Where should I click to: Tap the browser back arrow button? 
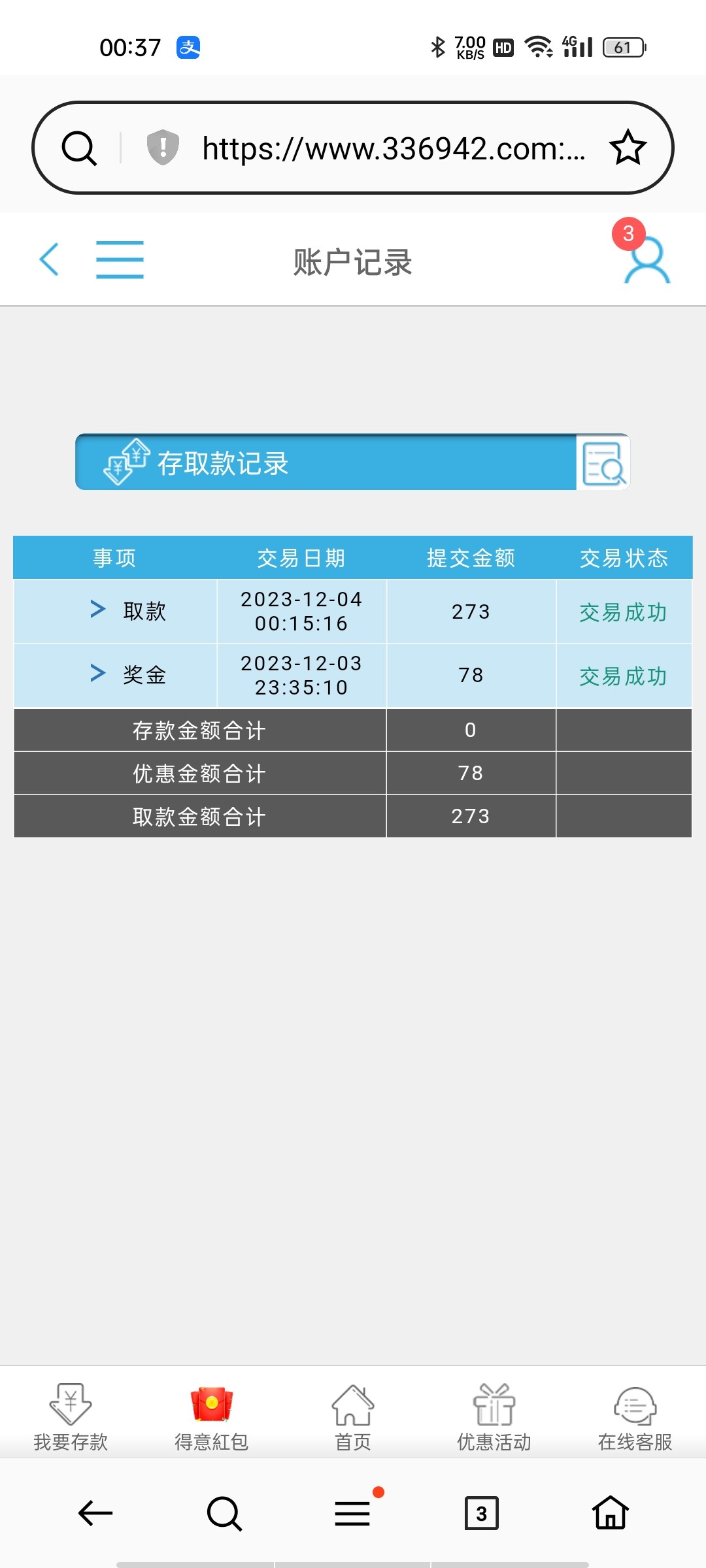[95, 1513]
